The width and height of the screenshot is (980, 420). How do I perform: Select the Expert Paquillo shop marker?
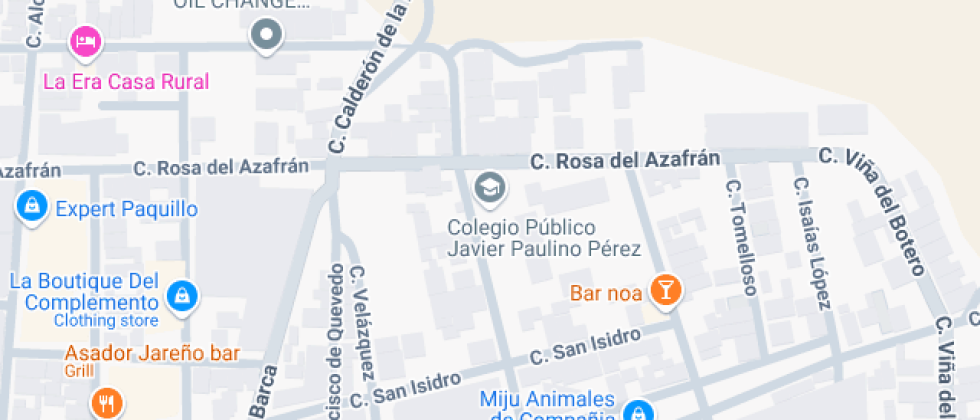pyautogui.click(x=32, y=207)
